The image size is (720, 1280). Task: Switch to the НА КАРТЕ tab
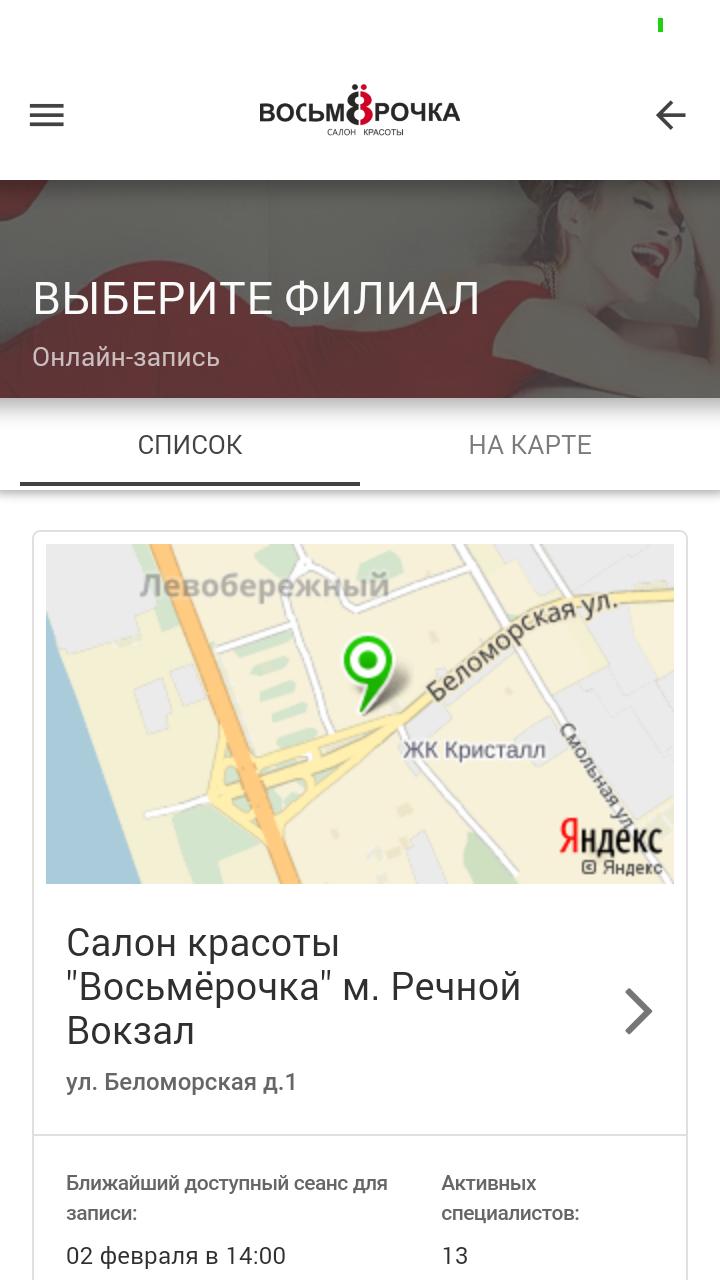530,445
